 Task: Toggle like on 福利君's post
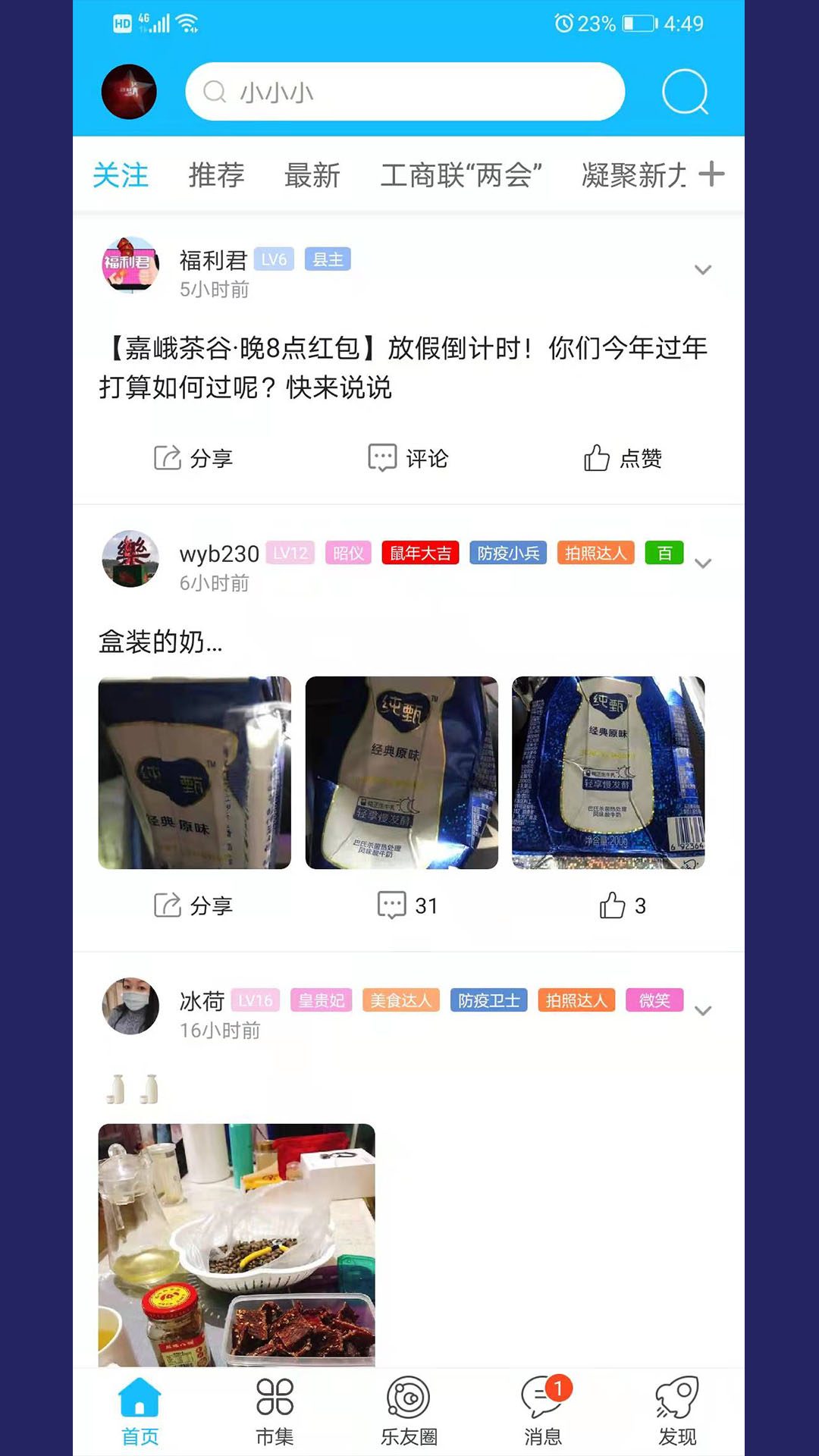coord(623,458)
